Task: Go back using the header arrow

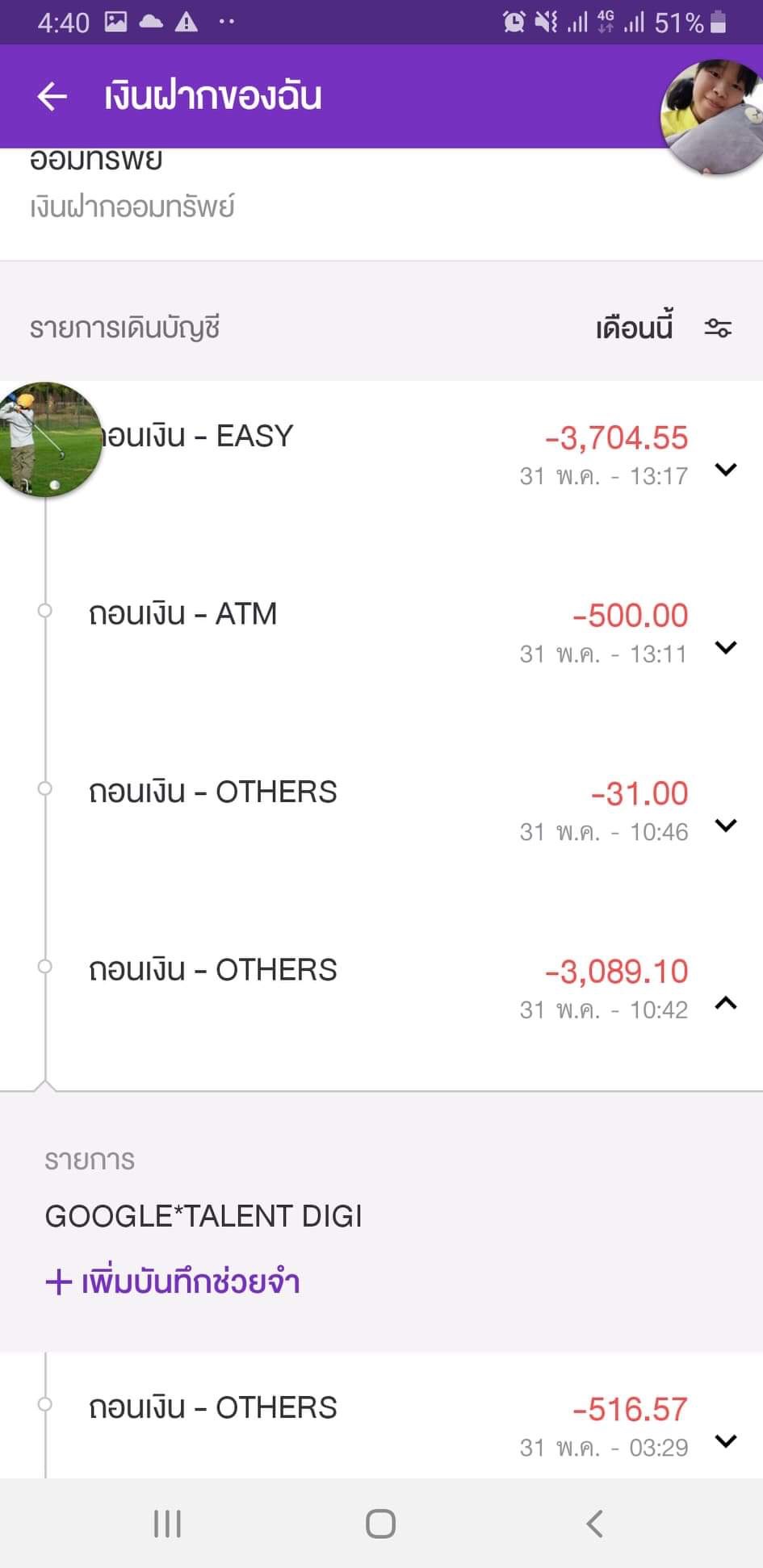Action: click(x=52, y=97)
